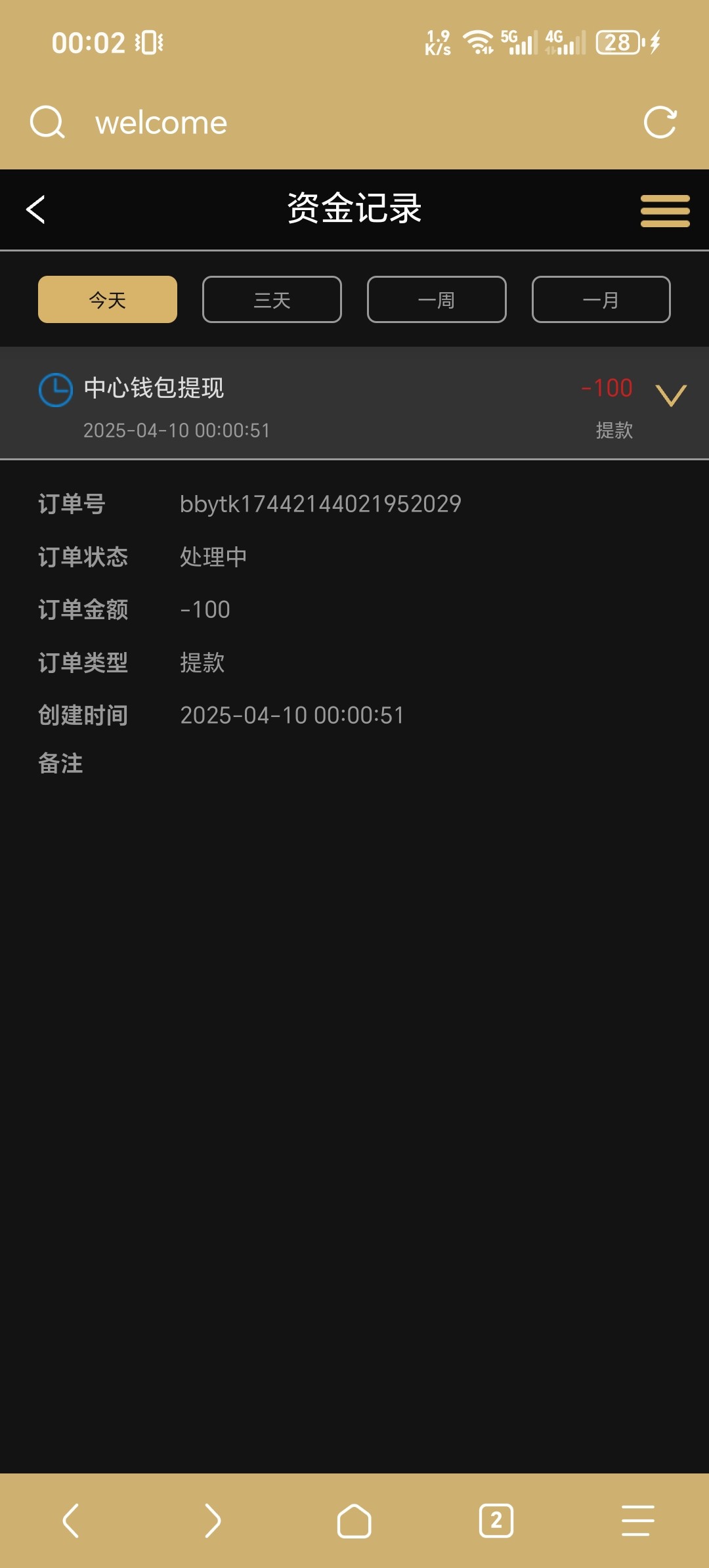Go back from 资金记录 page
The image size is (709, 1568).
pos(35,209)
